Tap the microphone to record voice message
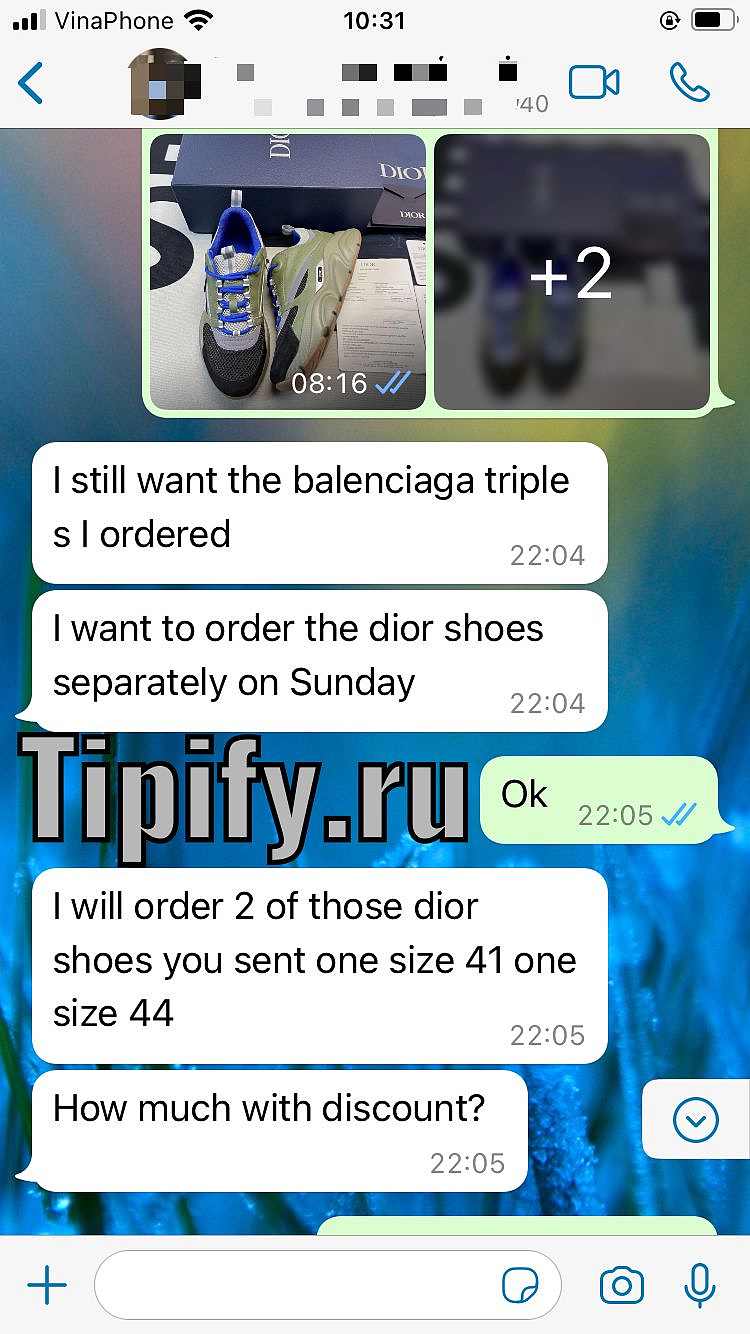The image size is (750, 1334). [x=699, y=1285]
